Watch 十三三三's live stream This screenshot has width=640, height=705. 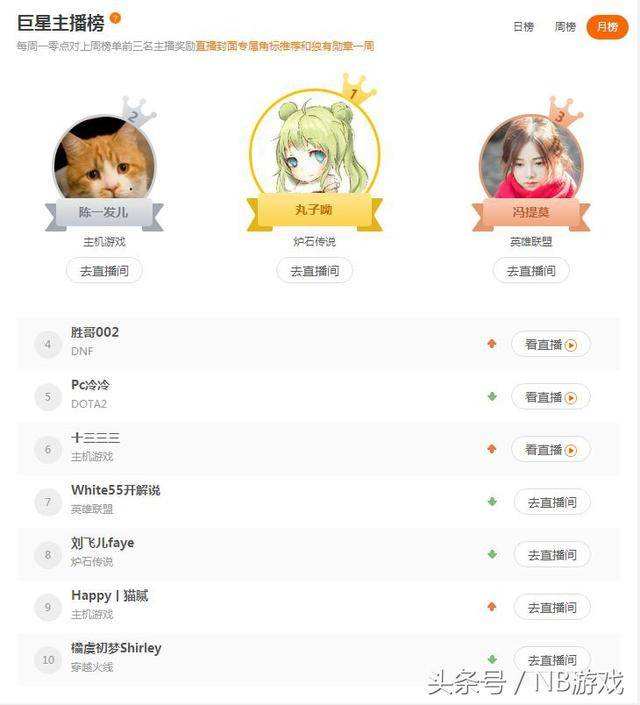pos(551,449)
